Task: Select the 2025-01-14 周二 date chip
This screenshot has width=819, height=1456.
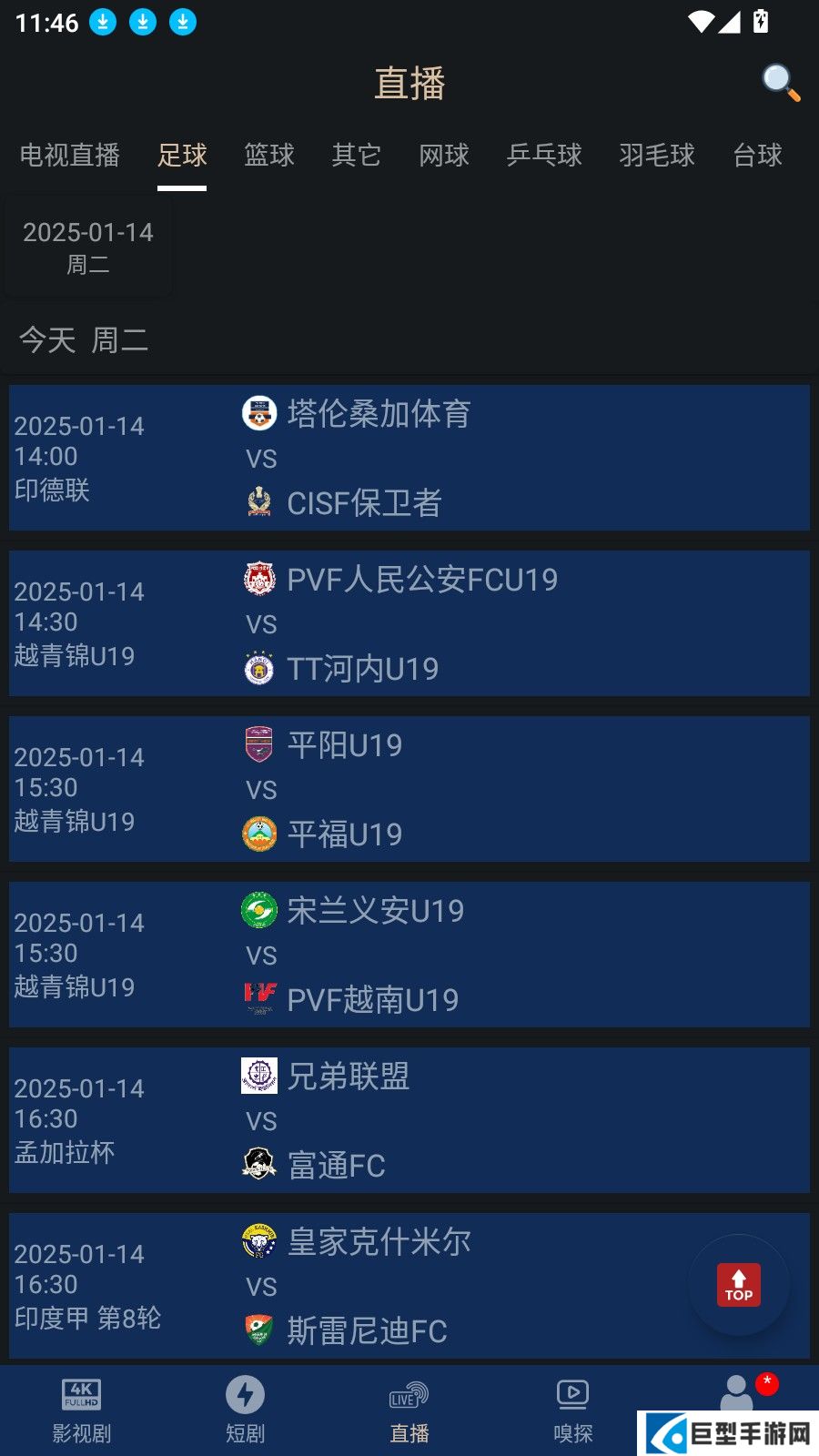Action: (x=88, y=248)
